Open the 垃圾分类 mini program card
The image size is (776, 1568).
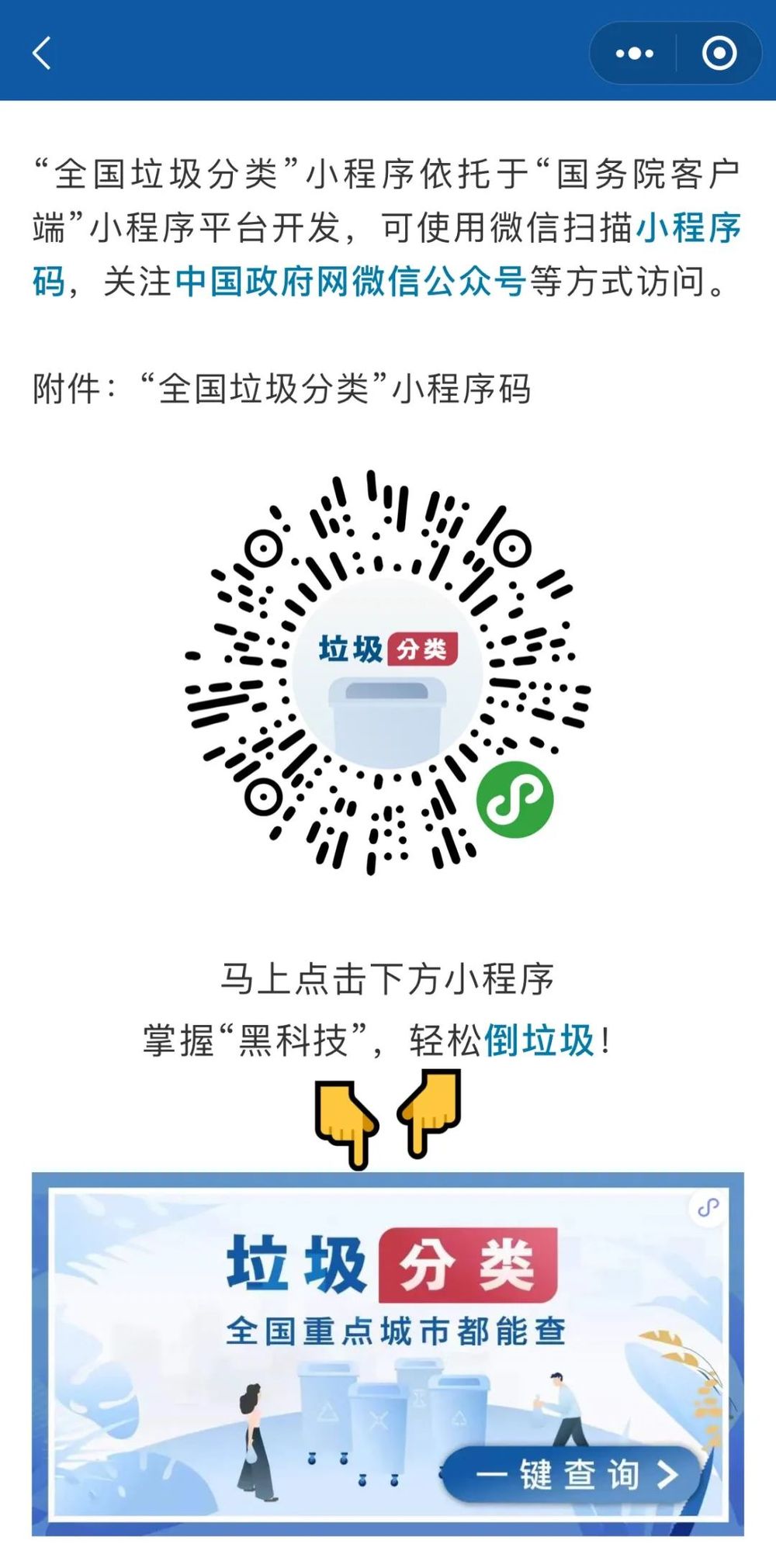[387, 1354]
